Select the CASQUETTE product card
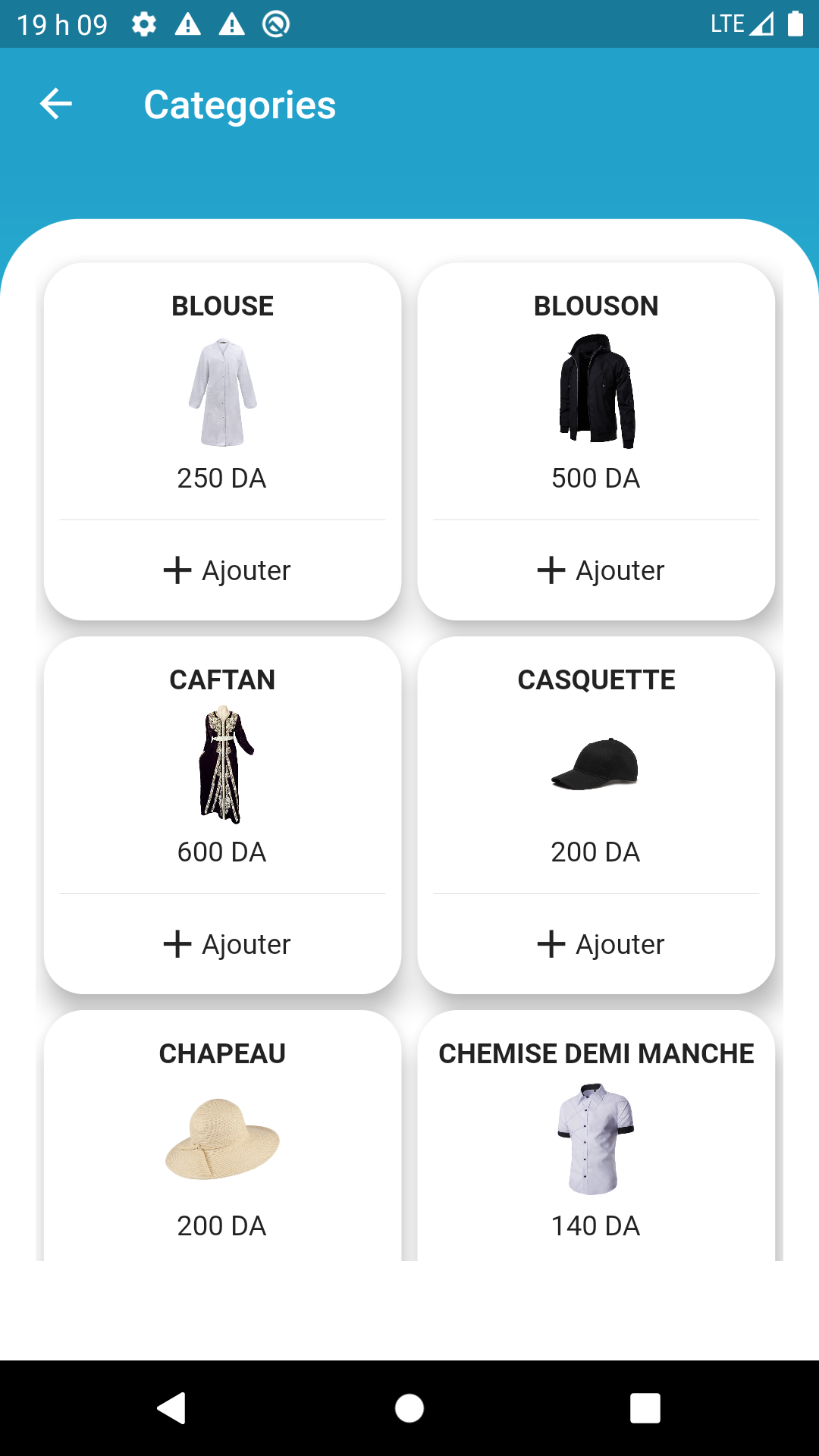The height and width of the screenshot is (1456, 819). coord(596,766)
